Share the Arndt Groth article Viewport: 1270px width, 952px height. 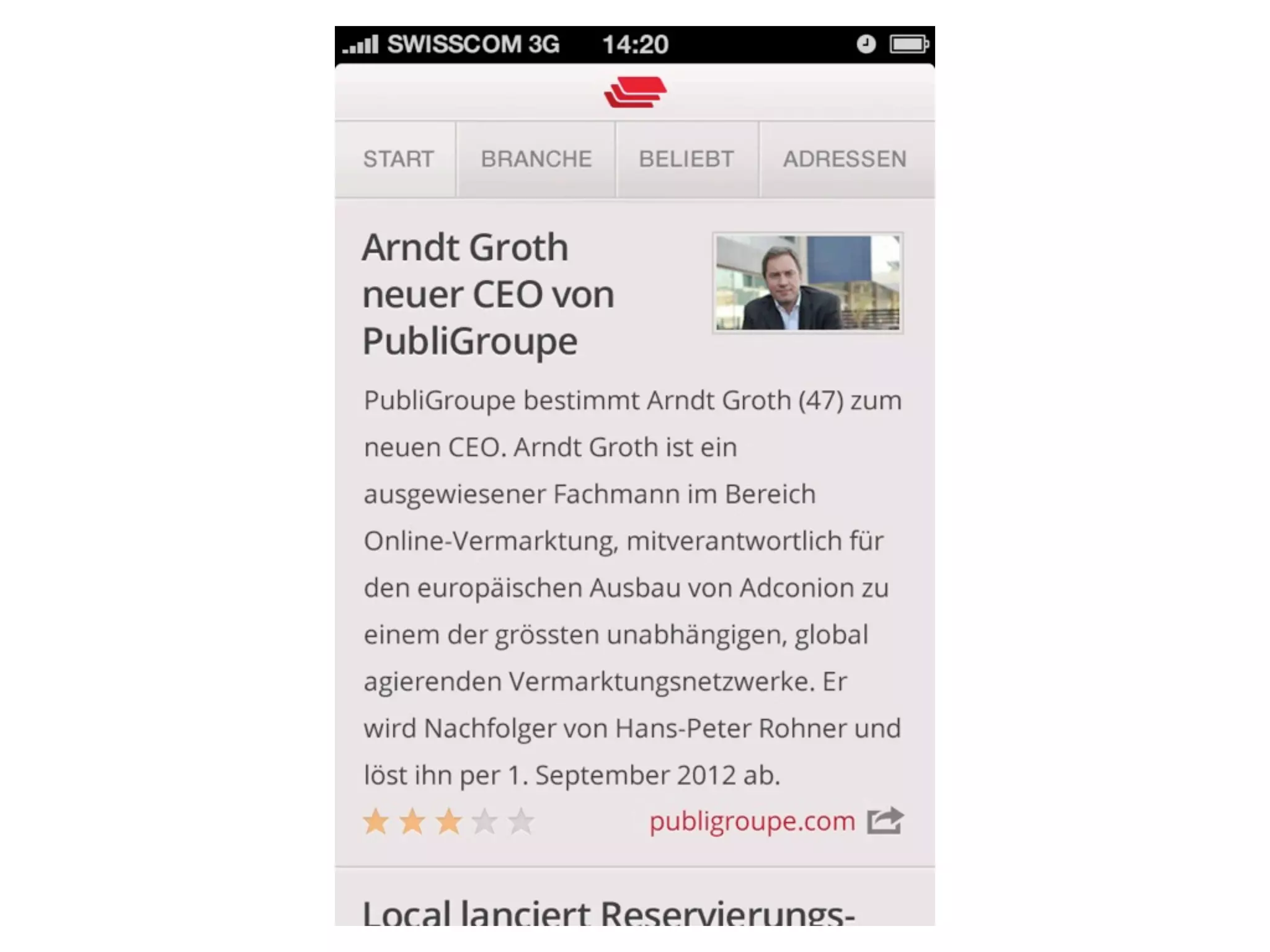[885, 821]
